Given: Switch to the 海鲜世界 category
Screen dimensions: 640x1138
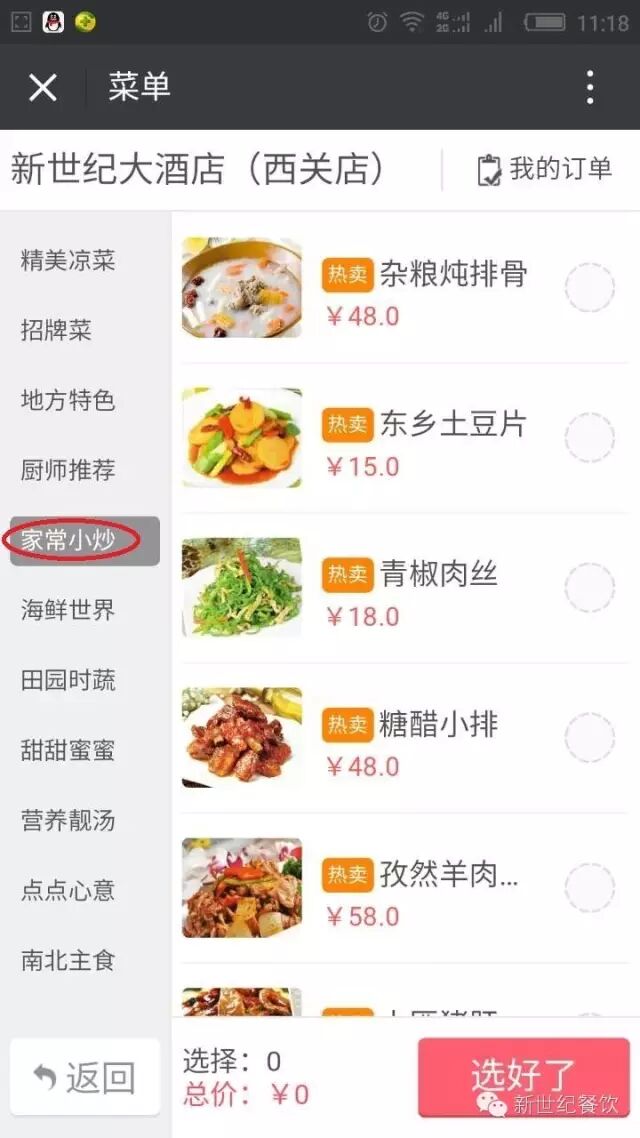Looking at the screenshot, I should pos(68,611).
